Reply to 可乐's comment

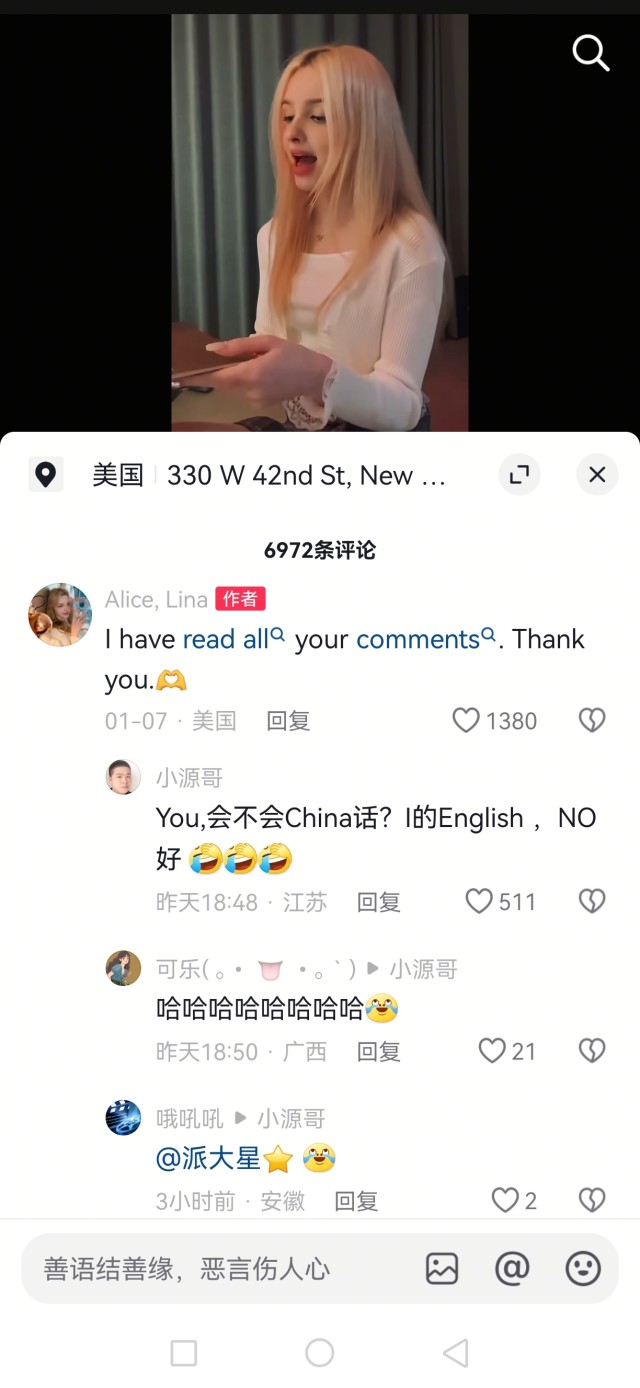(x=379, y=1052)
